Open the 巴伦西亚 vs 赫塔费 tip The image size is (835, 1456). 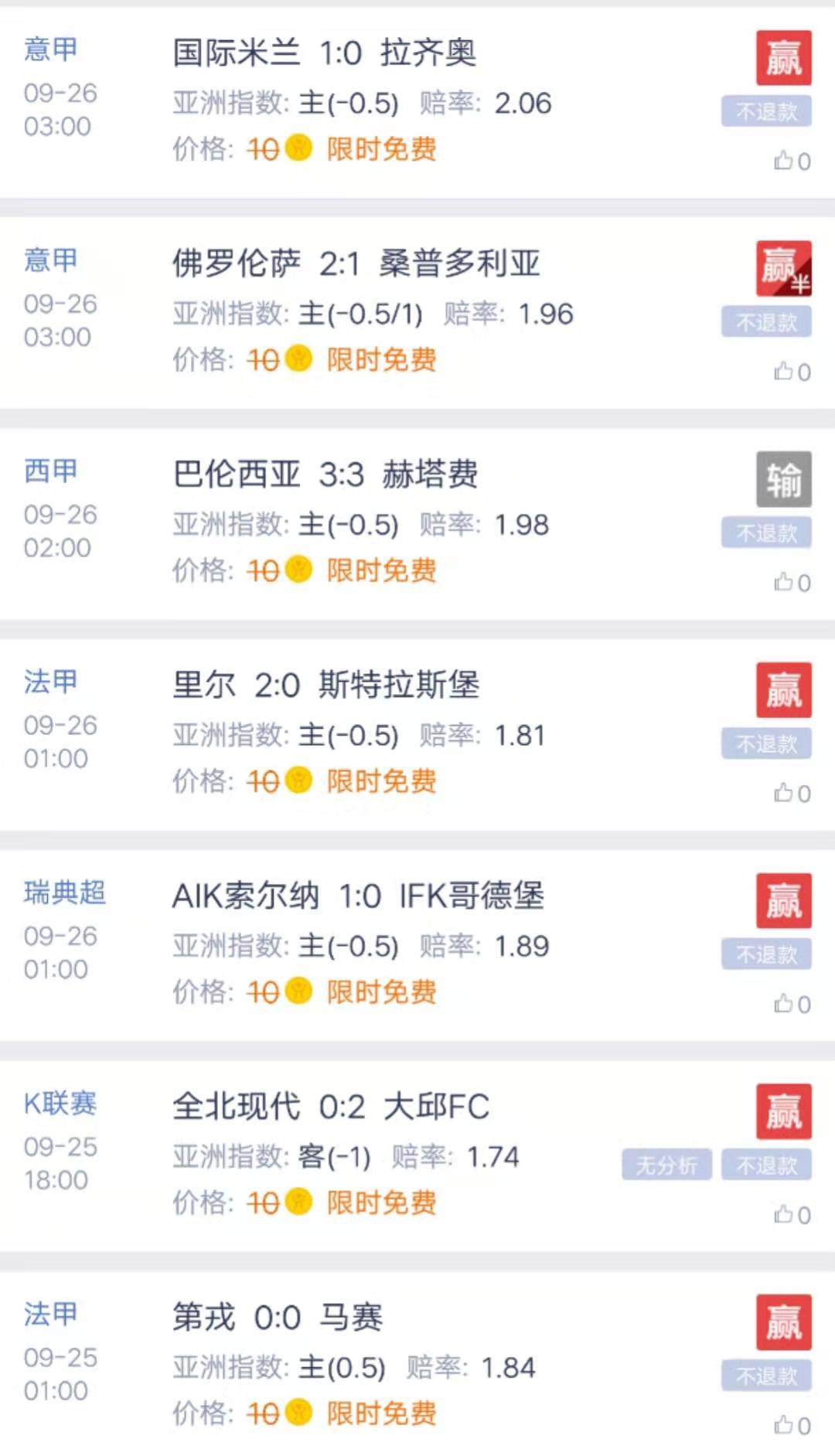coord(325,475)
